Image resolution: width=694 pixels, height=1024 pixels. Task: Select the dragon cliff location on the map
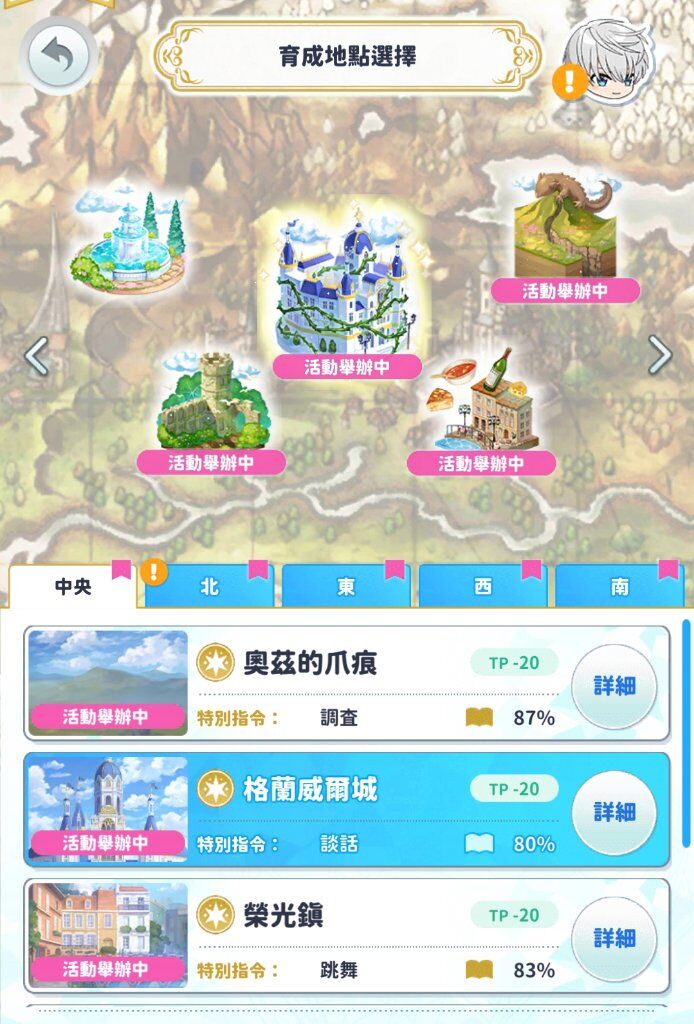(x=564, y=230)
